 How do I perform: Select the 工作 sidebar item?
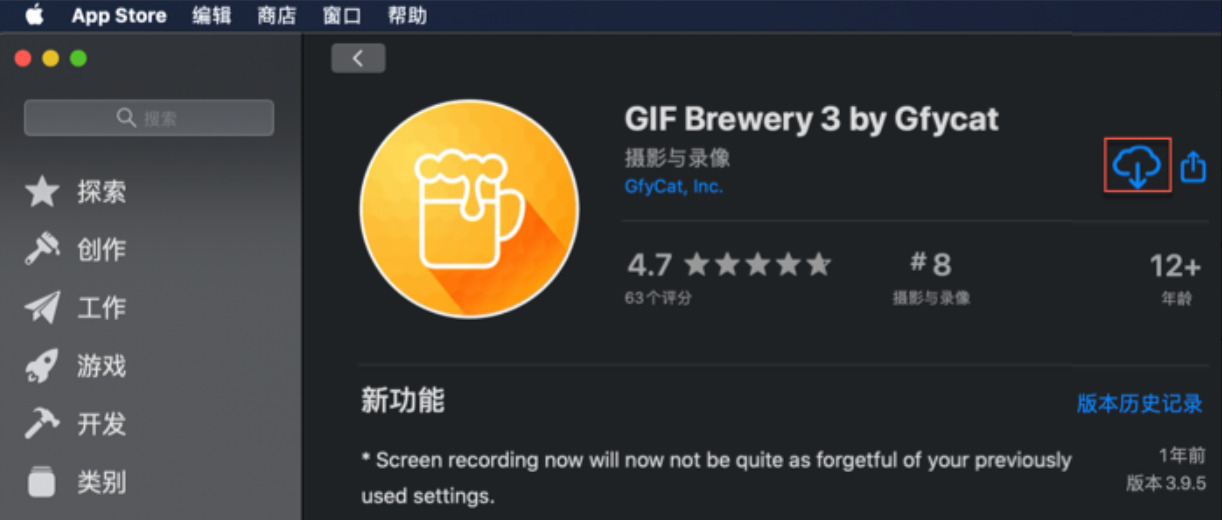[101, 308]
